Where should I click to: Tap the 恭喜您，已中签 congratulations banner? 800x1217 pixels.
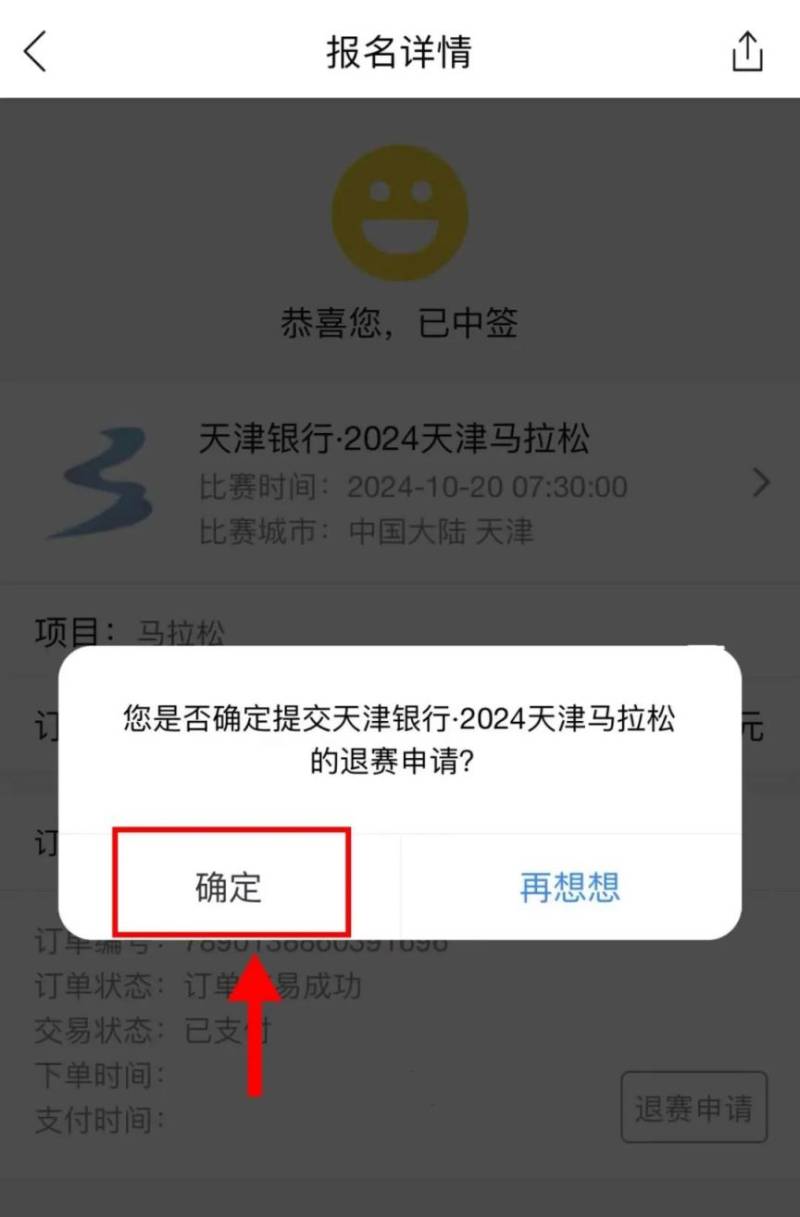[400, 322]
